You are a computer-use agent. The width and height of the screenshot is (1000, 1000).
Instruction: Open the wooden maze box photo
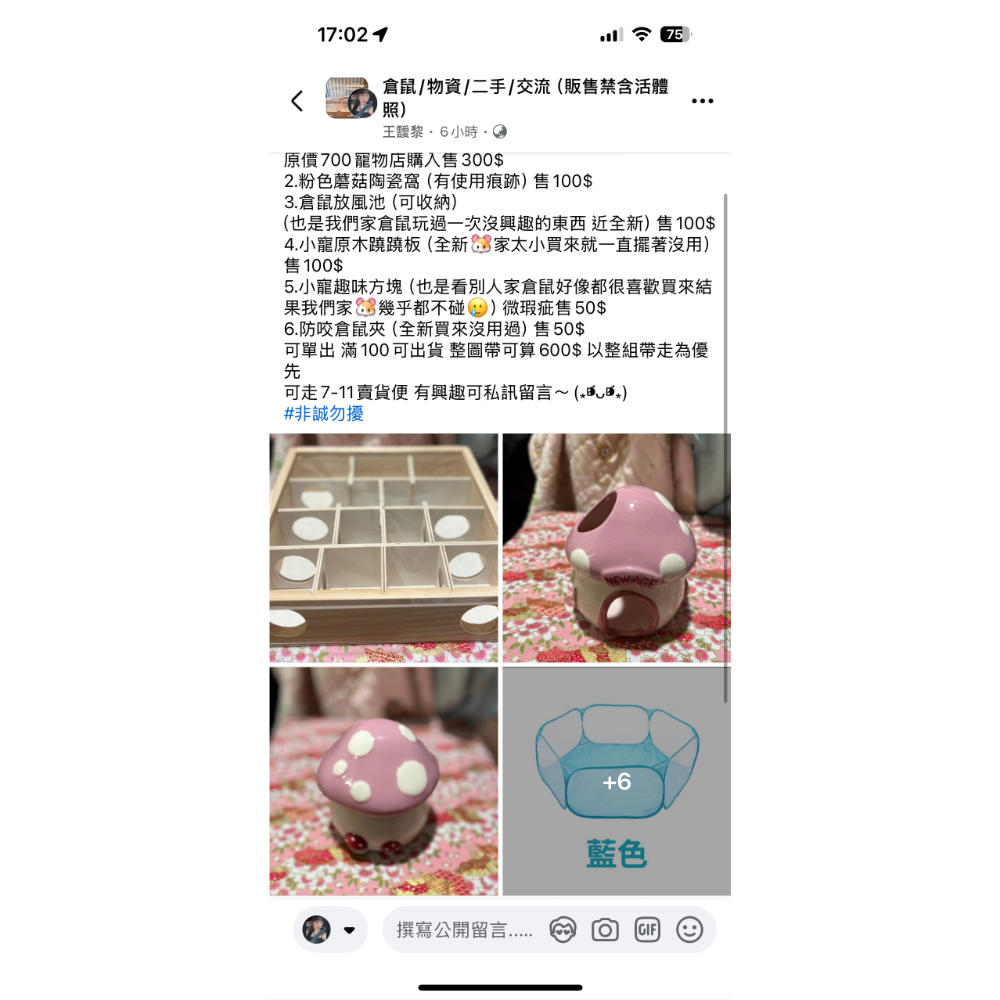tap(384, 548)
